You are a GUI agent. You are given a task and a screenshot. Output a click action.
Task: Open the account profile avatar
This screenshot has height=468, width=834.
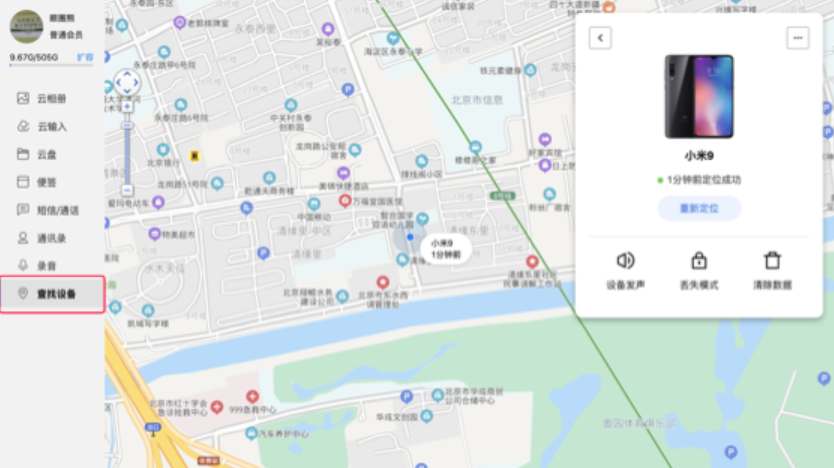pos(26,27)
